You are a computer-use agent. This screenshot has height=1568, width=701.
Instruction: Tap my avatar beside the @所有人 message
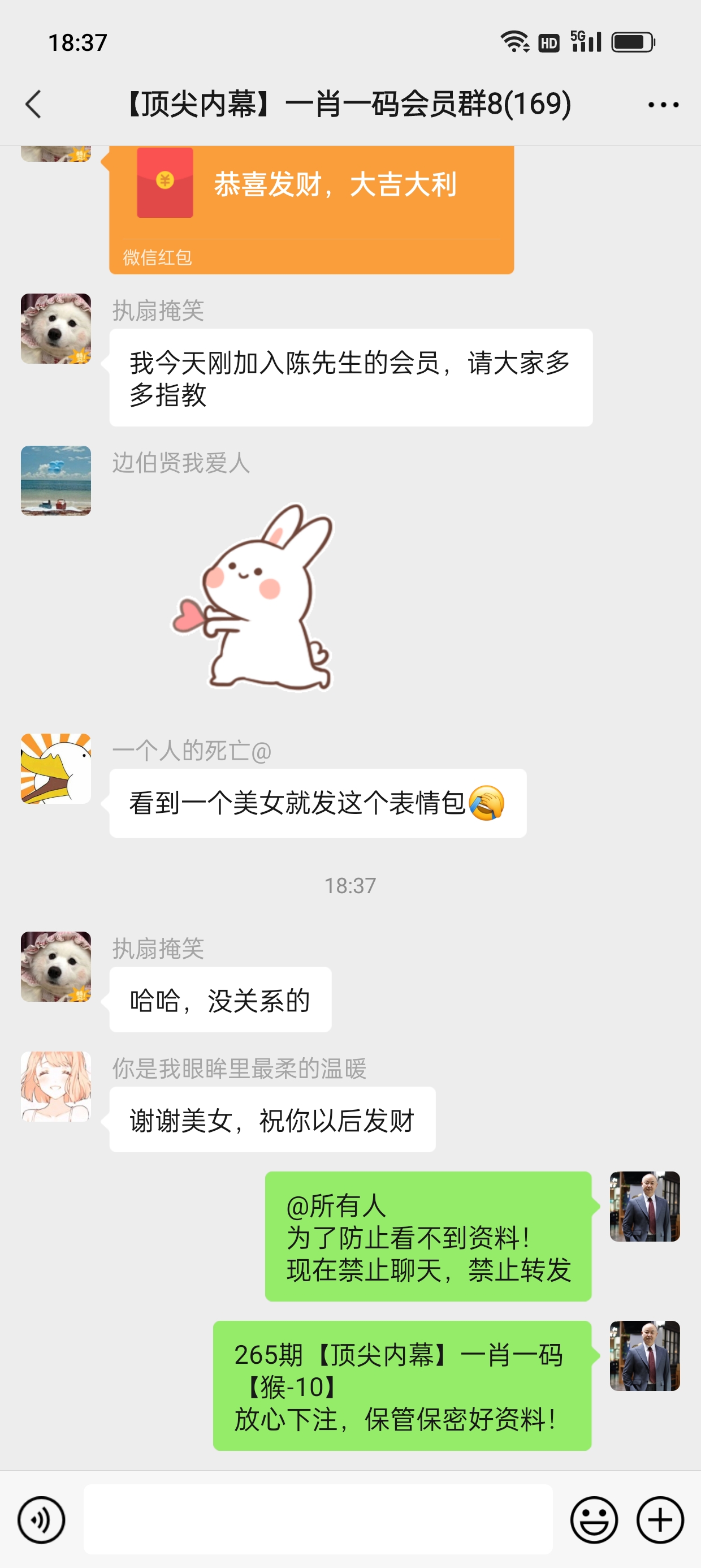click(x=644, y=1206)
